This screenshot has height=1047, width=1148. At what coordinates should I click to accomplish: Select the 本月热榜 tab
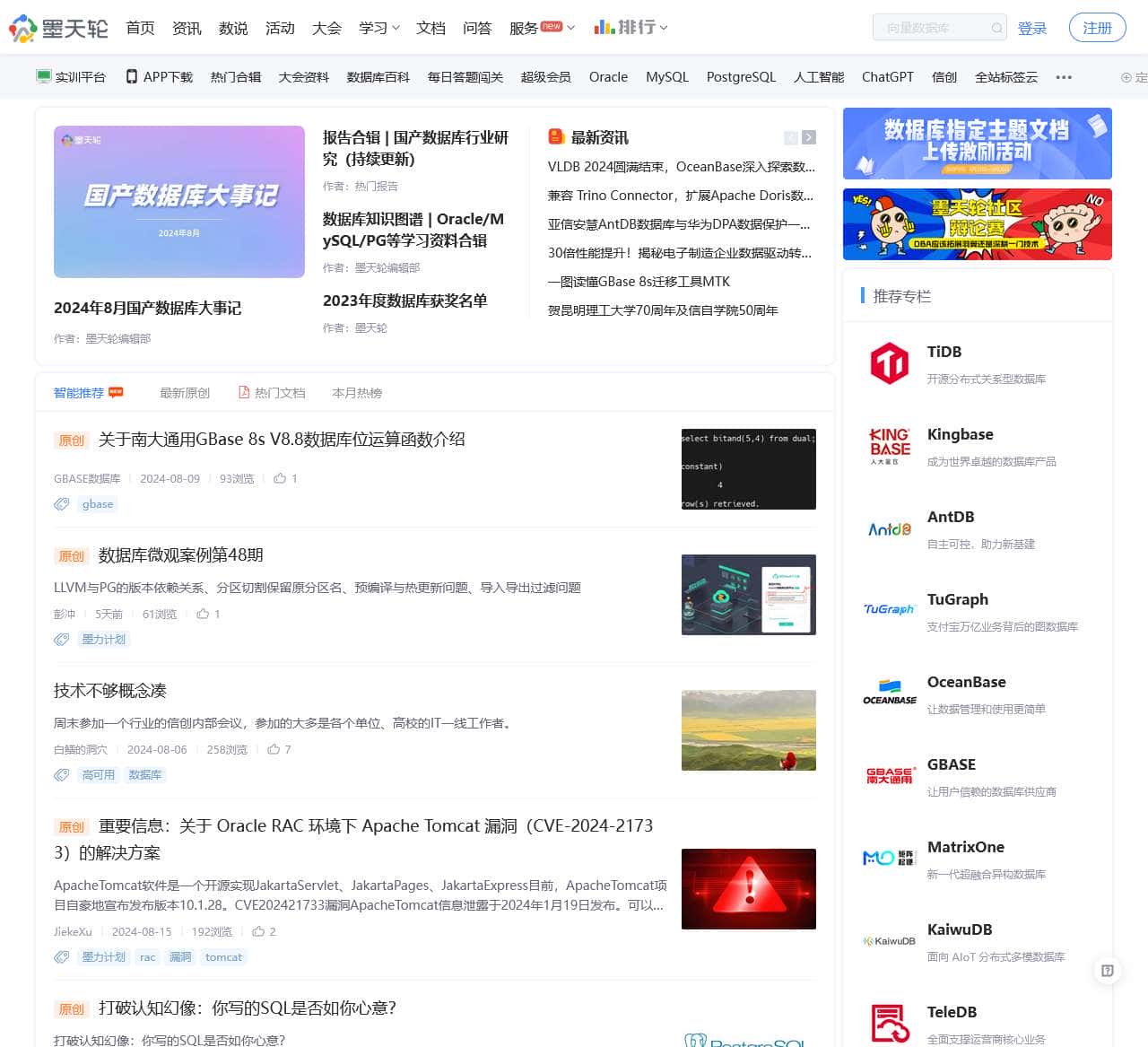(x=357, y=393)
